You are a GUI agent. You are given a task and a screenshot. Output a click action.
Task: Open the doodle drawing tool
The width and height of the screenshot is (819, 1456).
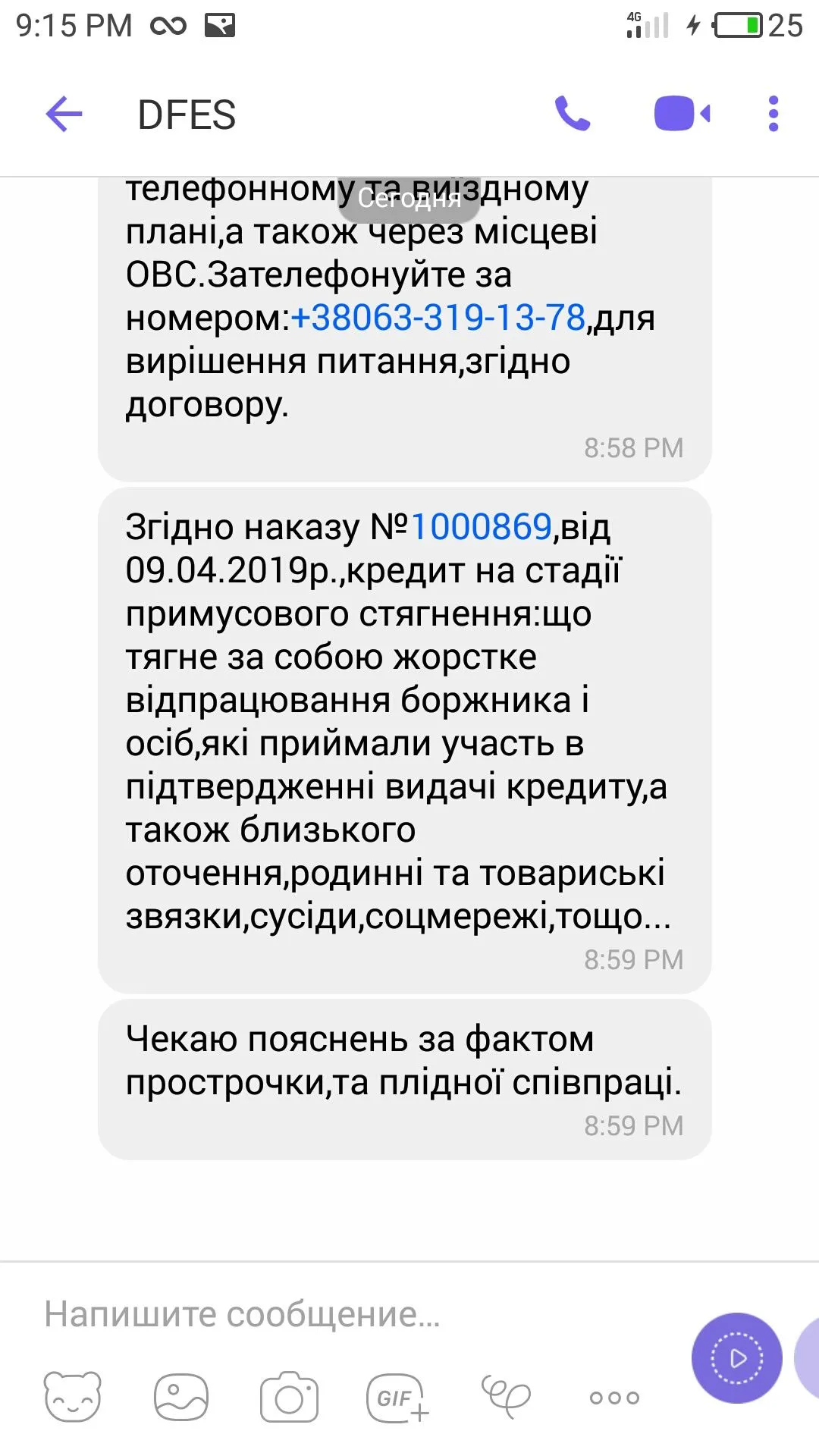point(506,1397)
